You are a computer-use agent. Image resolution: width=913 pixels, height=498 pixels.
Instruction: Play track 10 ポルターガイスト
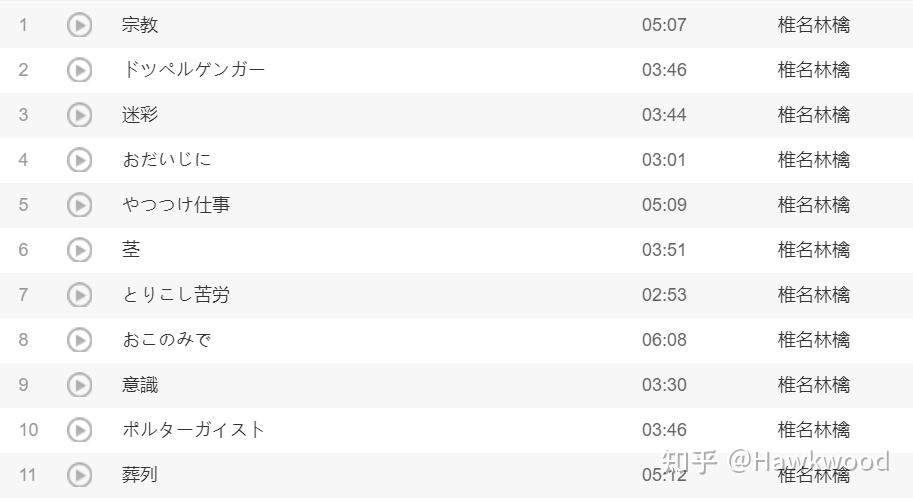pyautogui.click(x=79, y=430)
